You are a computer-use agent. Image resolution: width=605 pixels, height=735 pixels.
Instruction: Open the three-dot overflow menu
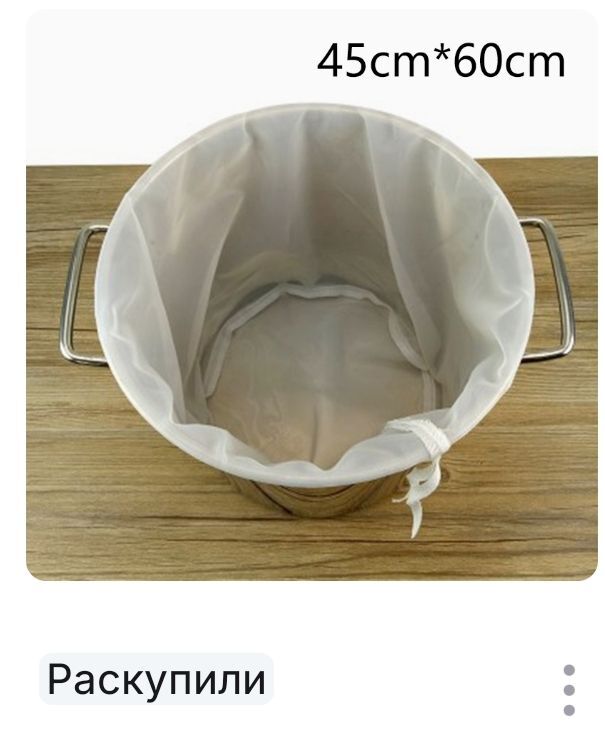[569, 690]
